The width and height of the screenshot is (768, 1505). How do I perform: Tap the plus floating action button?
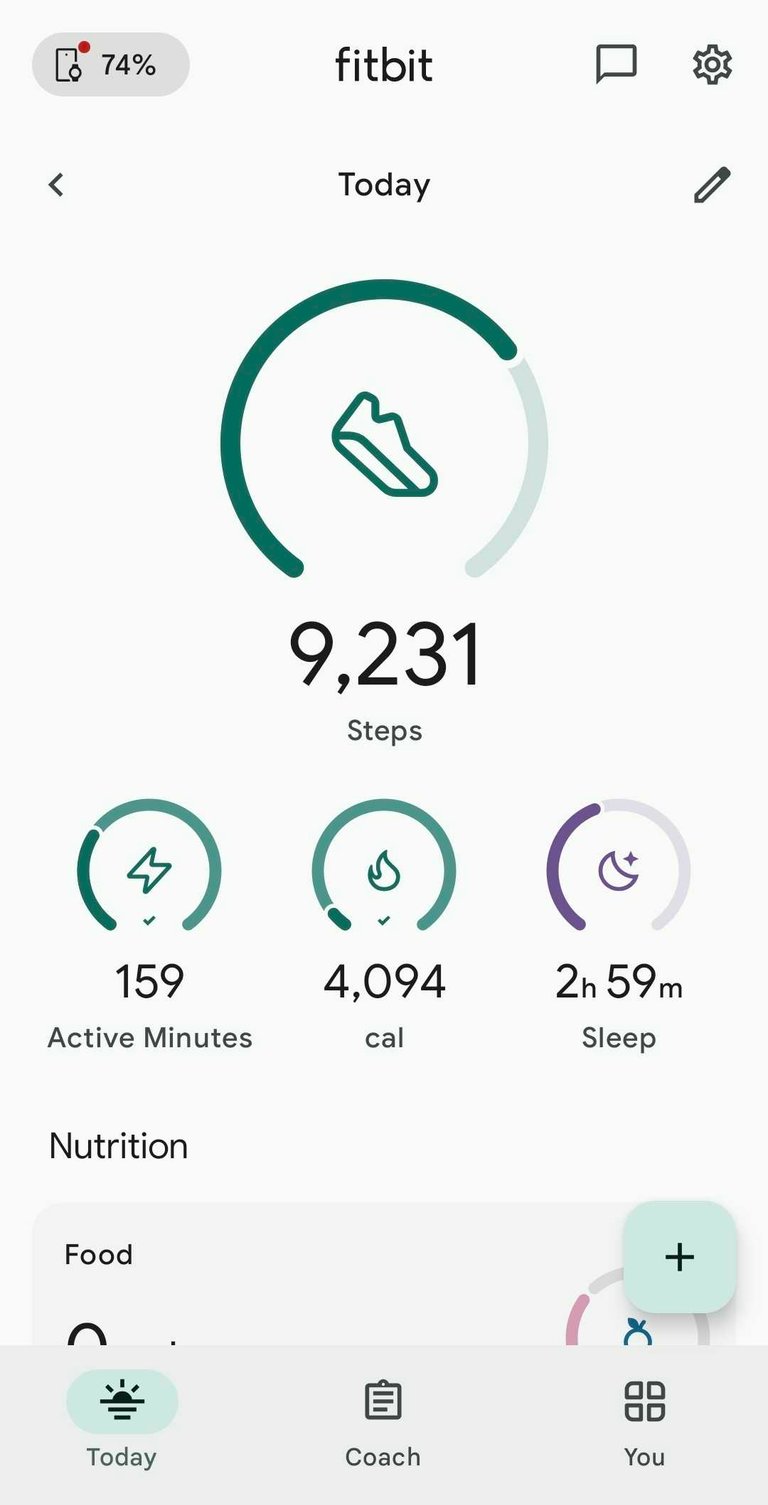[680, 1257]
